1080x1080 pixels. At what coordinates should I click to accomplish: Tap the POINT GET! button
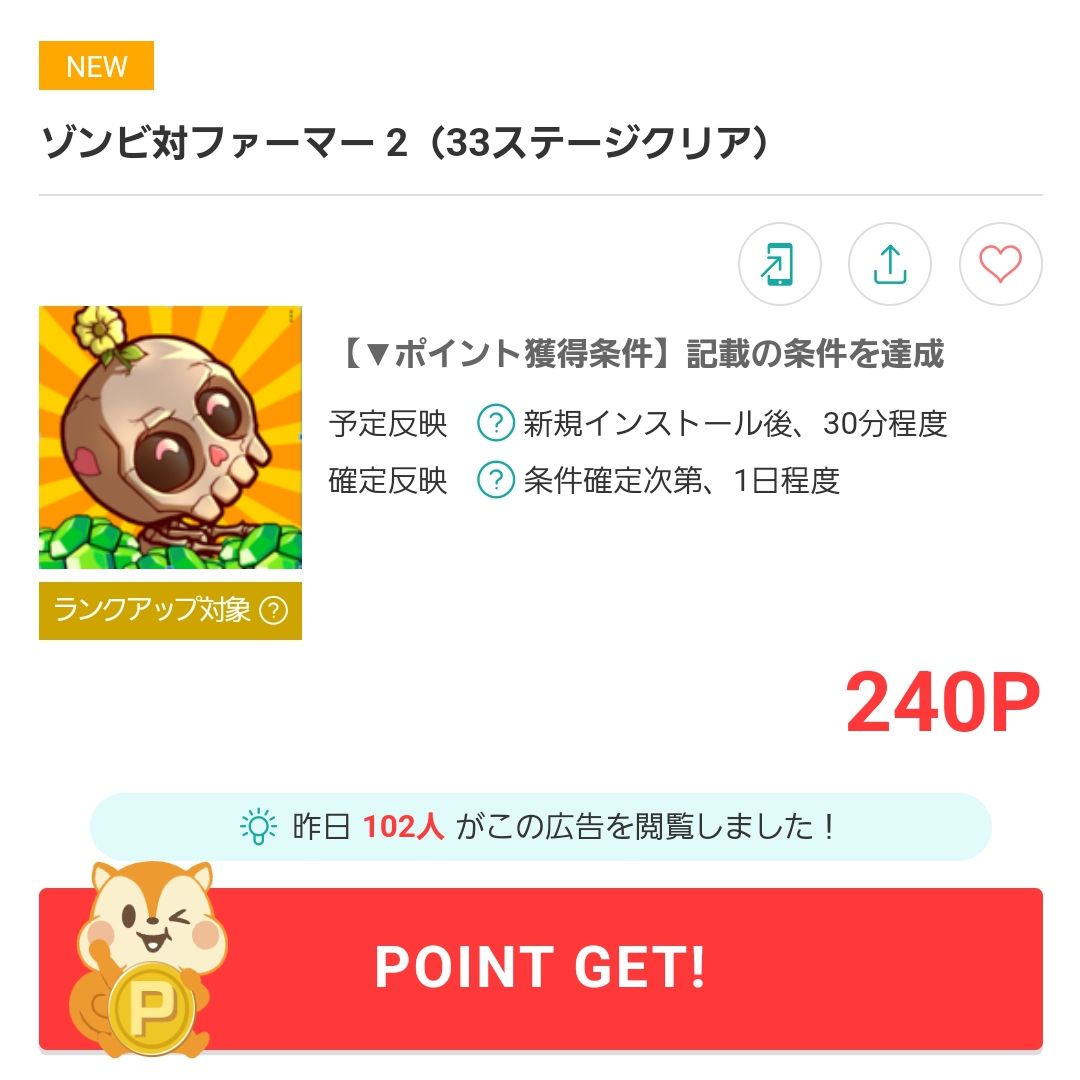point(540,967)
